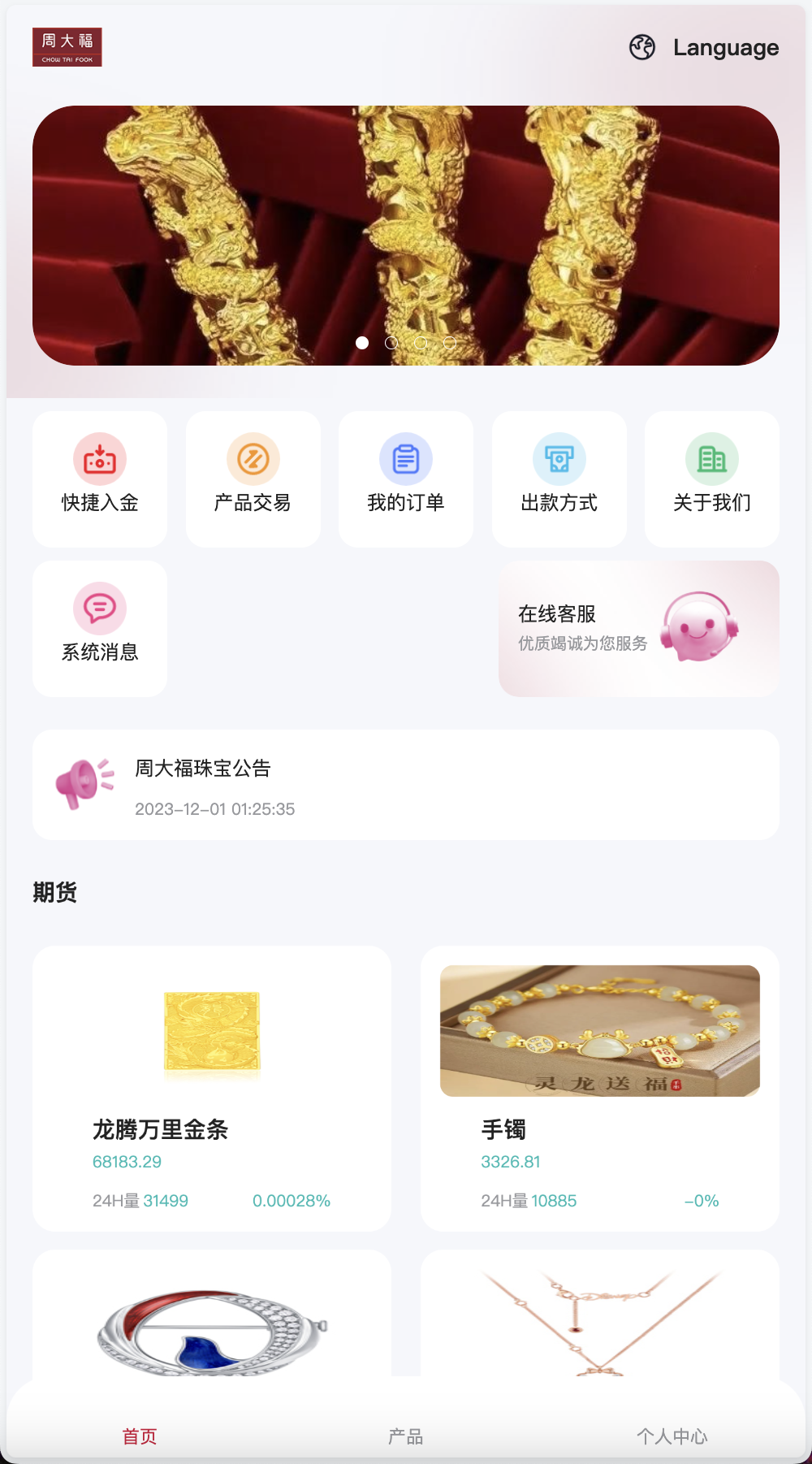Switch to the 产品 tab
The height and width of the screenshot is (1464, 812).
pyautogui.click(x=406, y=1436)
